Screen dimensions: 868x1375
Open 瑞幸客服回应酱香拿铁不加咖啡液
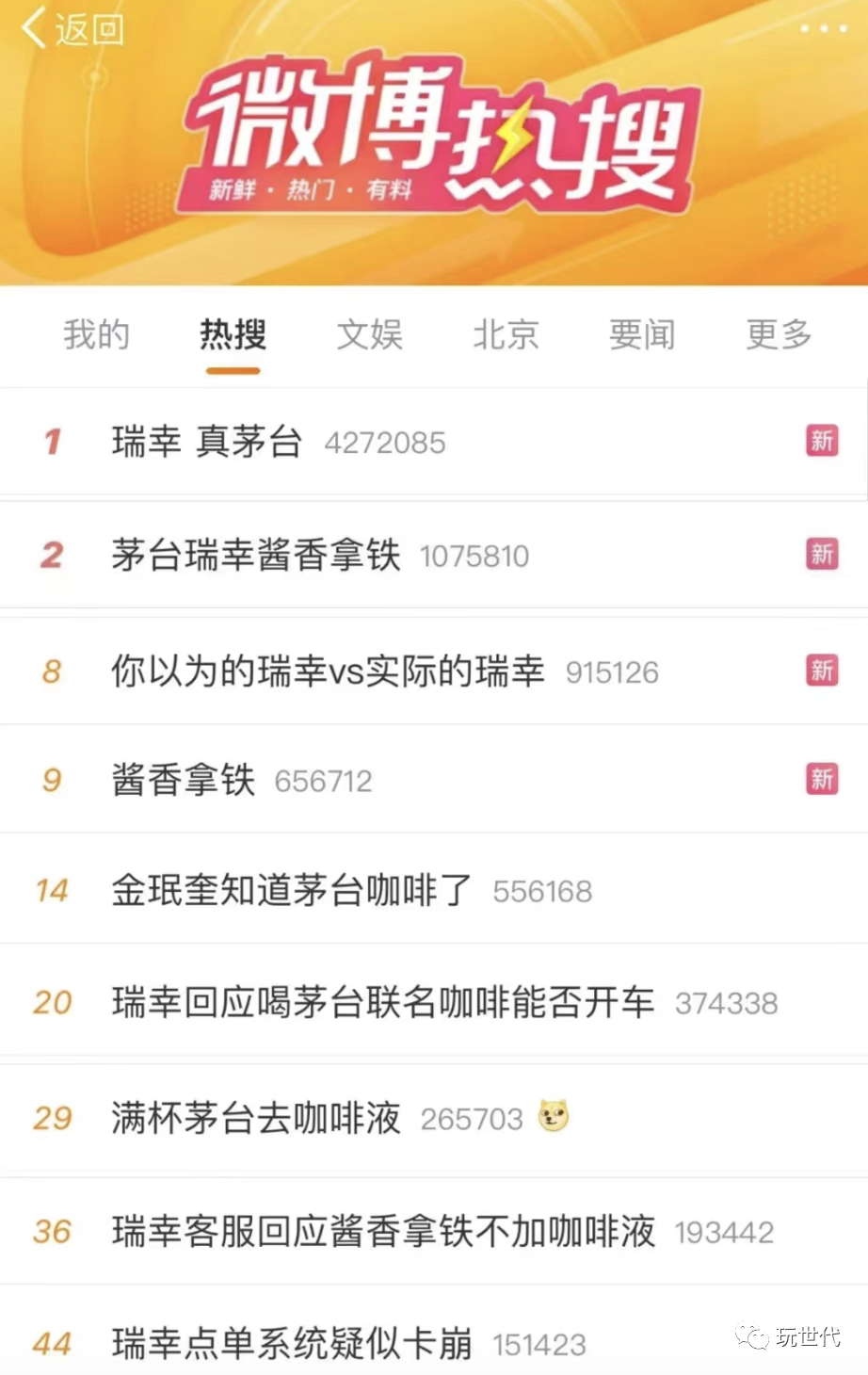tap(383, 1231)
